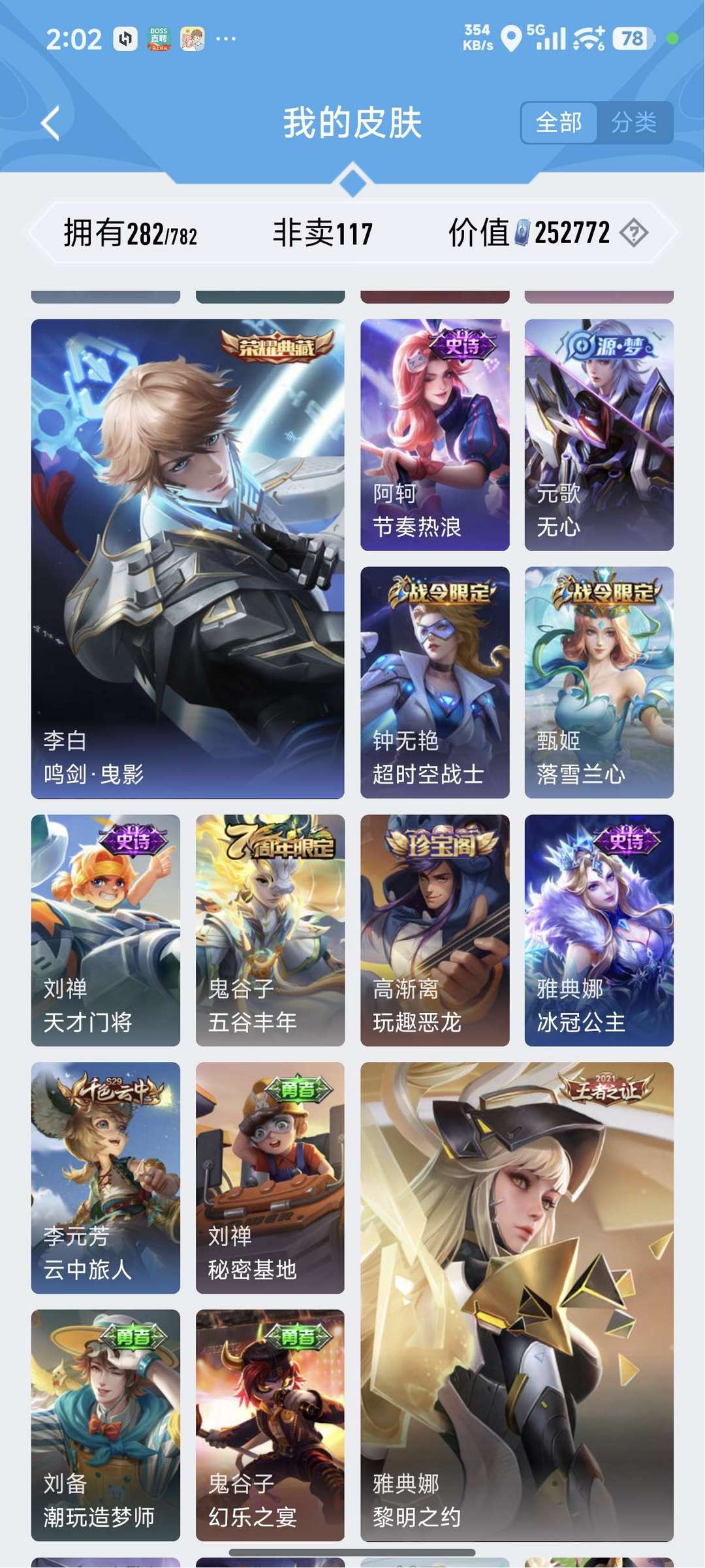Open 刘备 潮玩造梦师 skin card
This screenshot has height=1568, width=705.
(x=106, y=1425)
